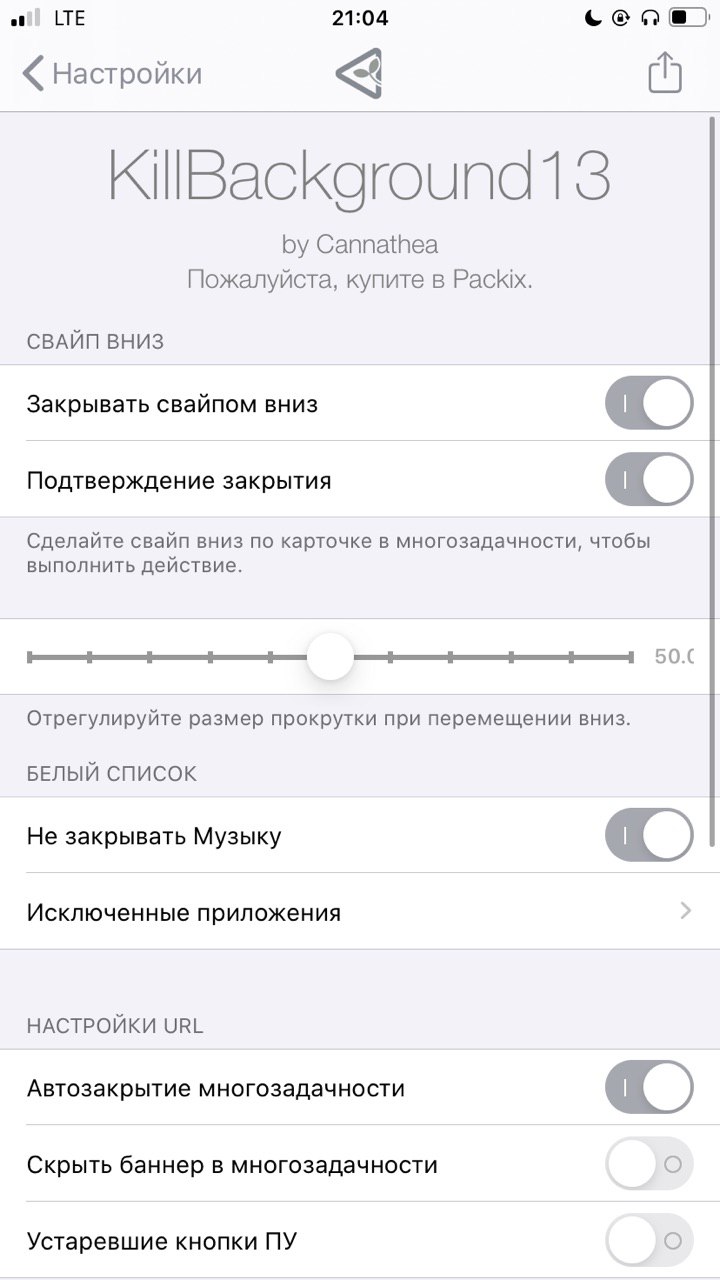This screenshot has width=720, height=1280.
Task: Tap the scroll size slider track
Action: (x=330, y=657)
